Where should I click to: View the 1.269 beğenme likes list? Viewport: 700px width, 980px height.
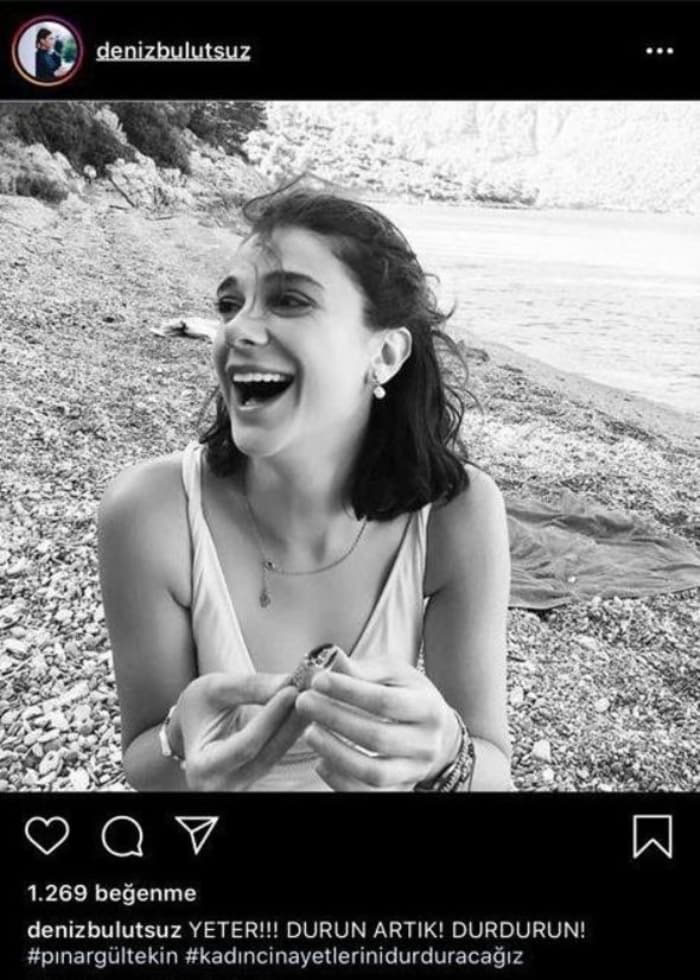point(111,893)
